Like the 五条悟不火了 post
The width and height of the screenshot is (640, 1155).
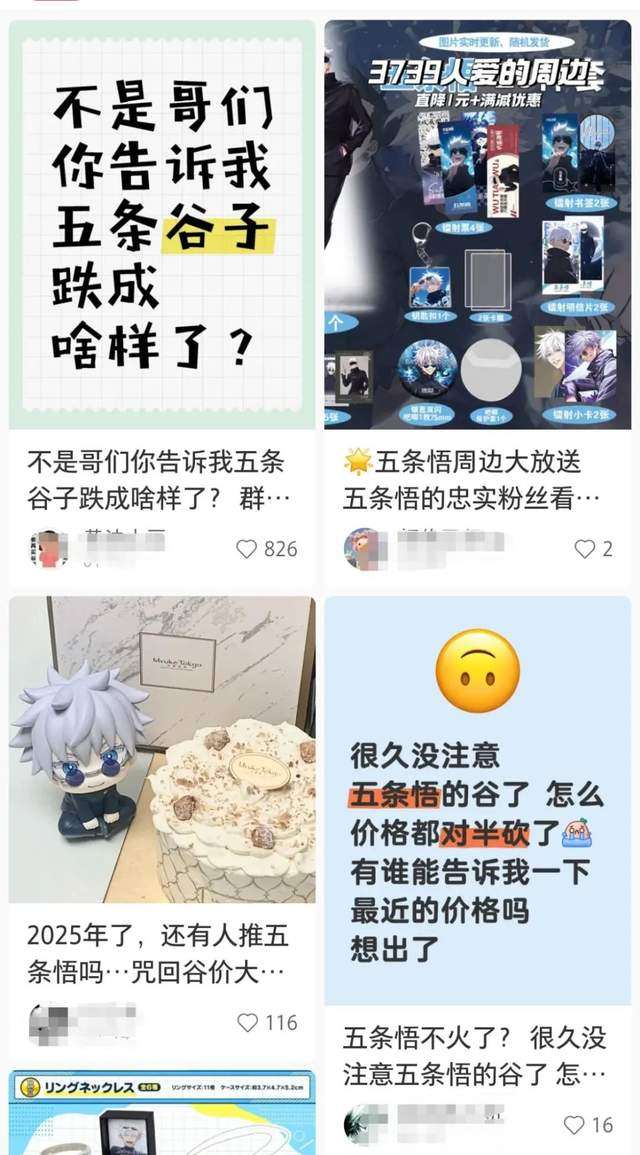574,1124
